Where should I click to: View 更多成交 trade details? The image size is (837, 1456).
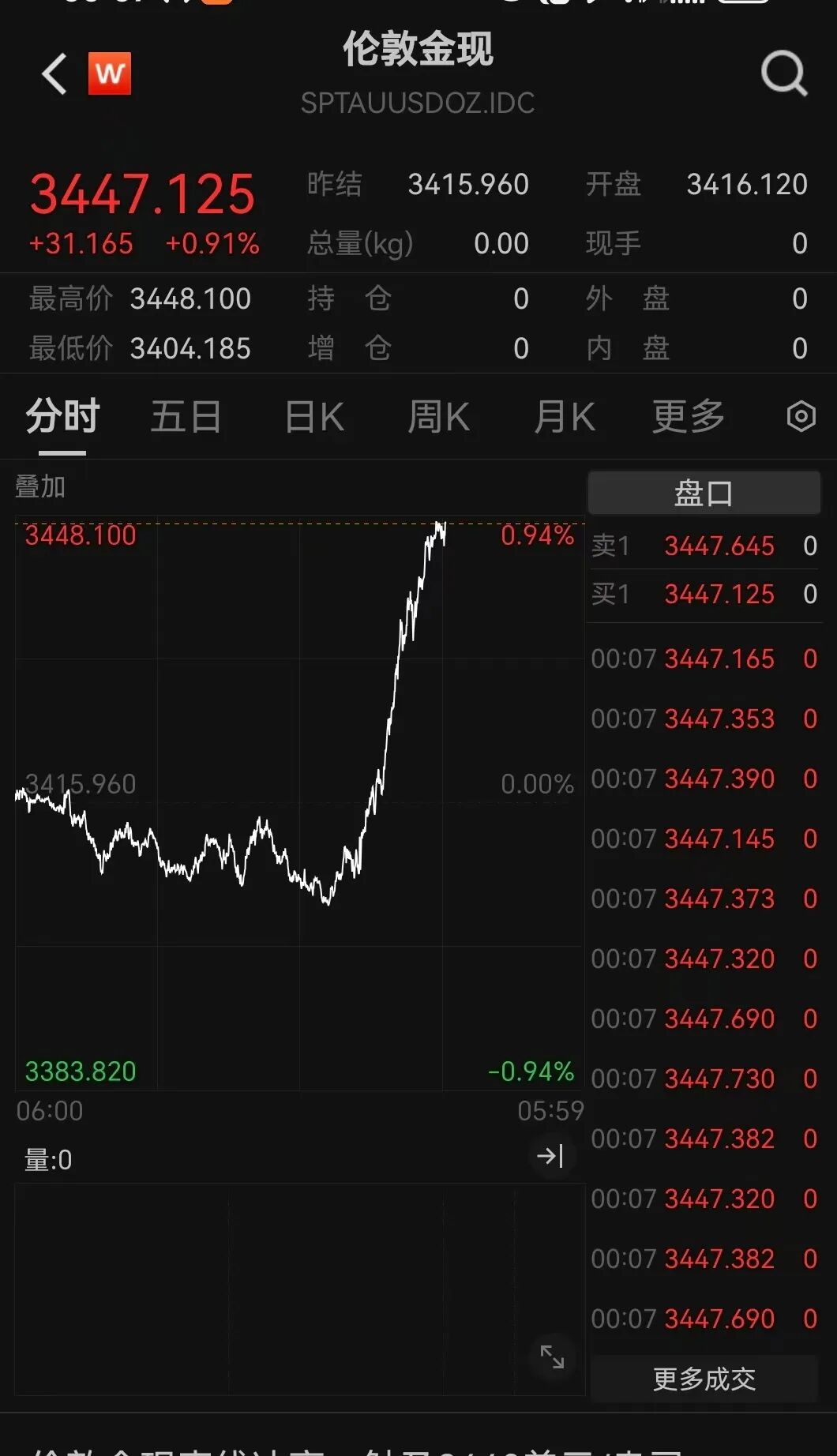[x=704, y=1379]
